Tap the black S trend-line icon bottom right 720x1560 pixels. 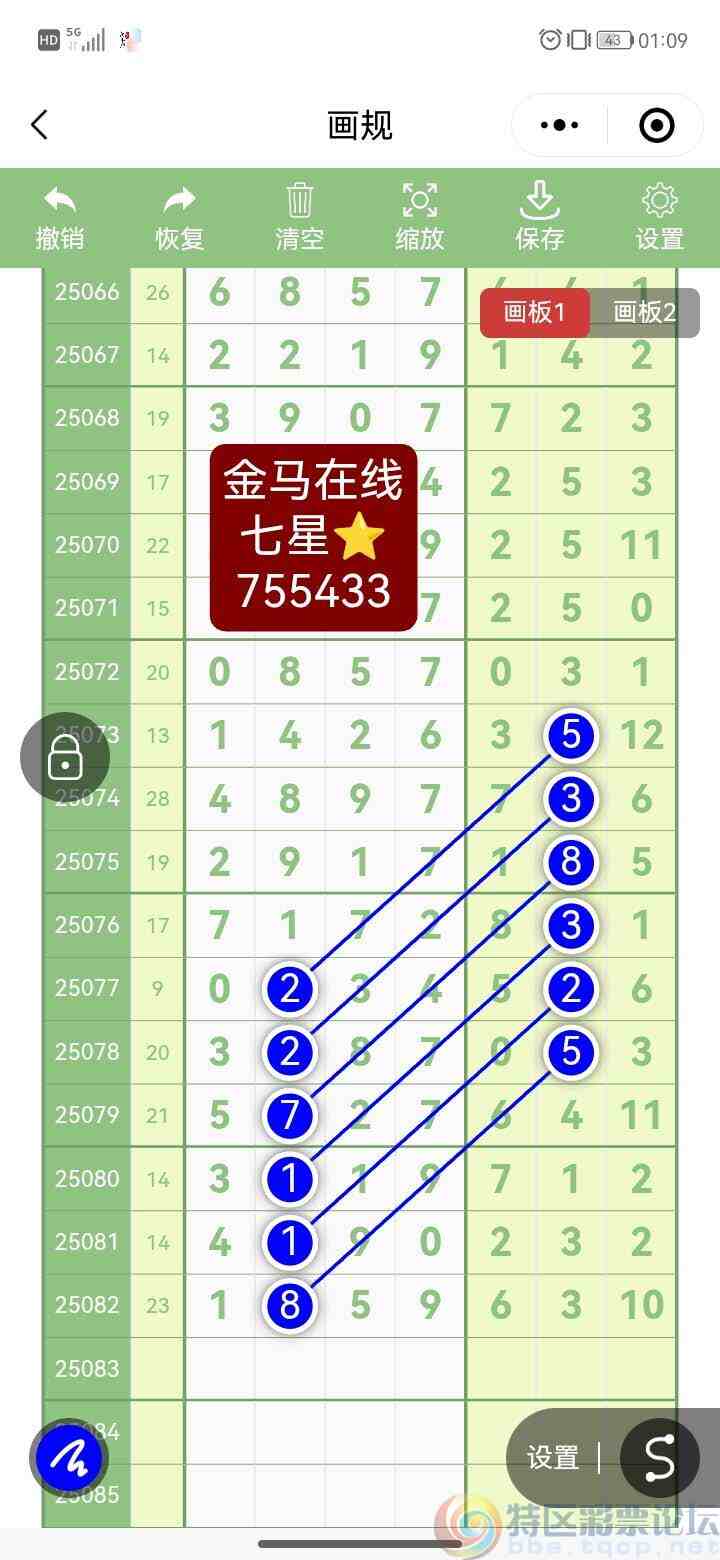(x=659, y=1459)
